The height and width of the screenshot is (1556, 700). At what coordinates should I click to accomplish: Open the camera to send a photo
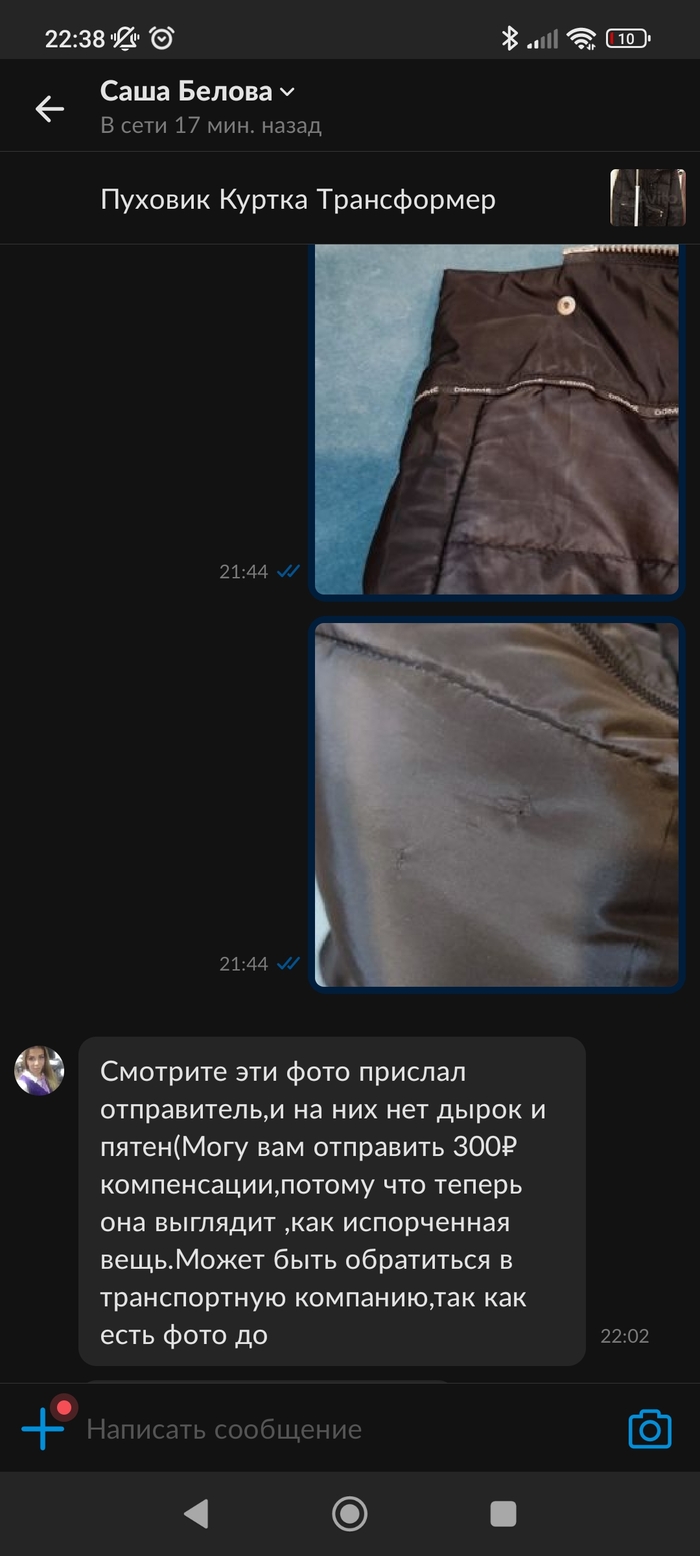coord(649,1429)
